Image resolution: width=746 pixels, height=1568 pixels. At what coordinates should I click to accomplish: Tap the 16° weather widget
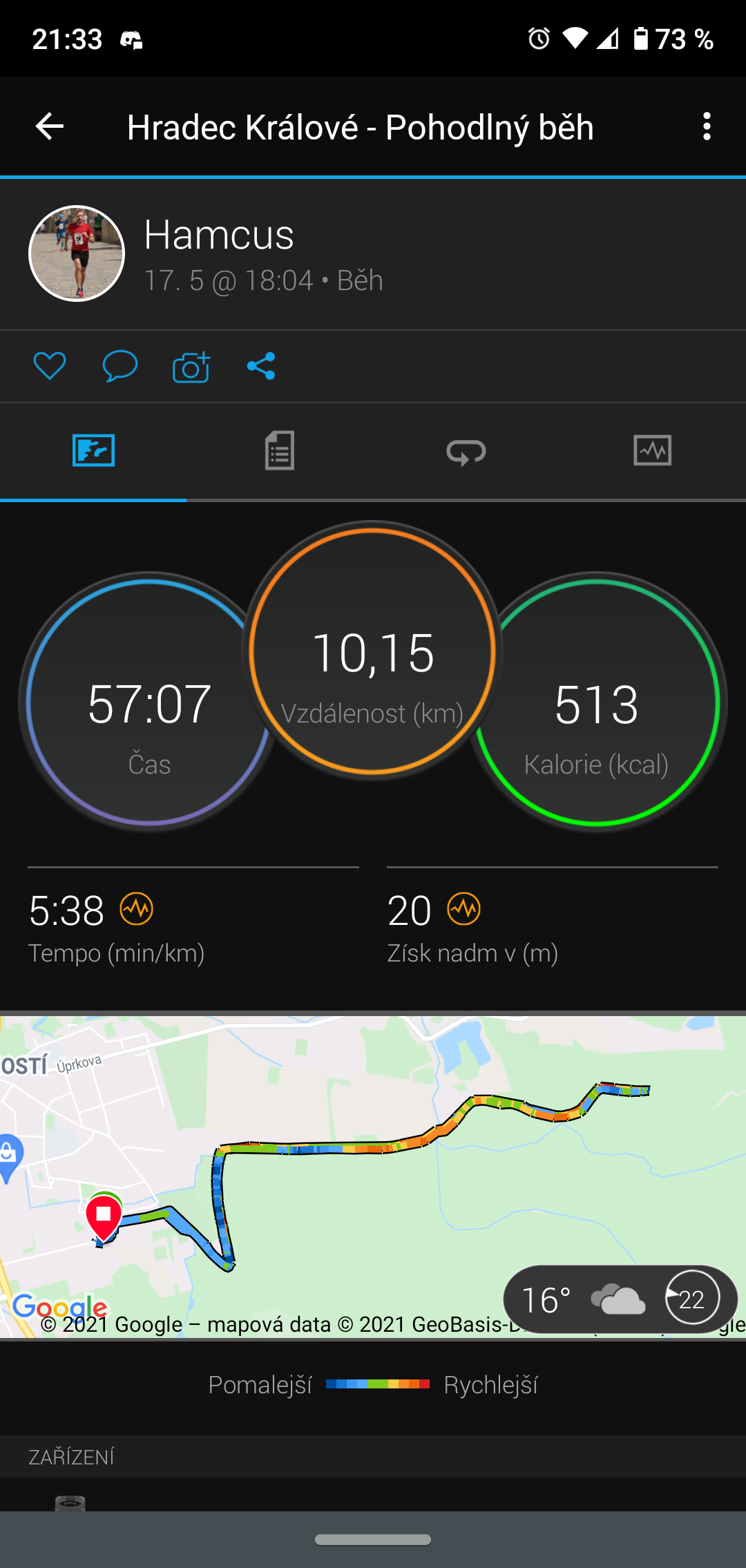620,1299
